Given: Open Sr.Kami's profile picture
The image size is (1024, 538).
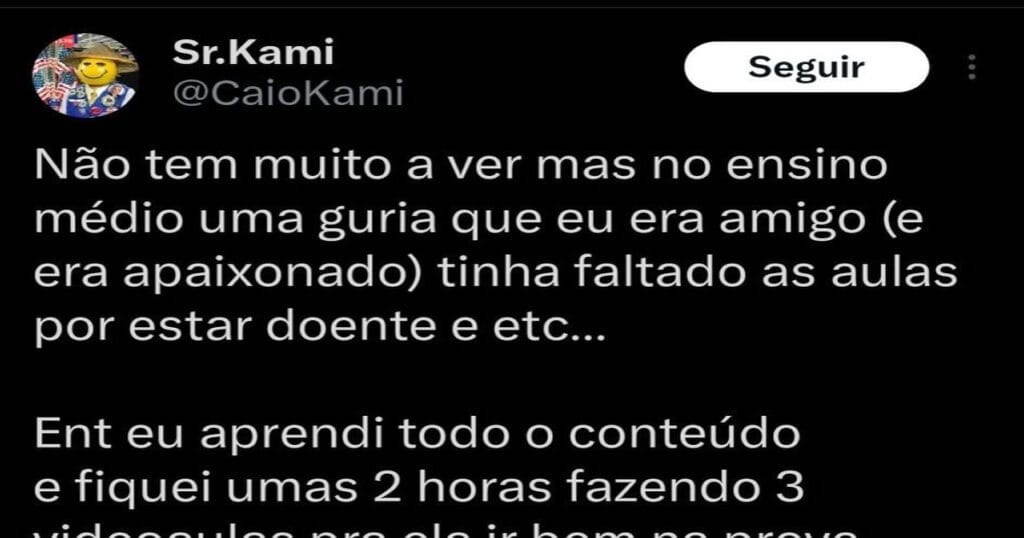Looking at the screenshot, I should (85, 74).
